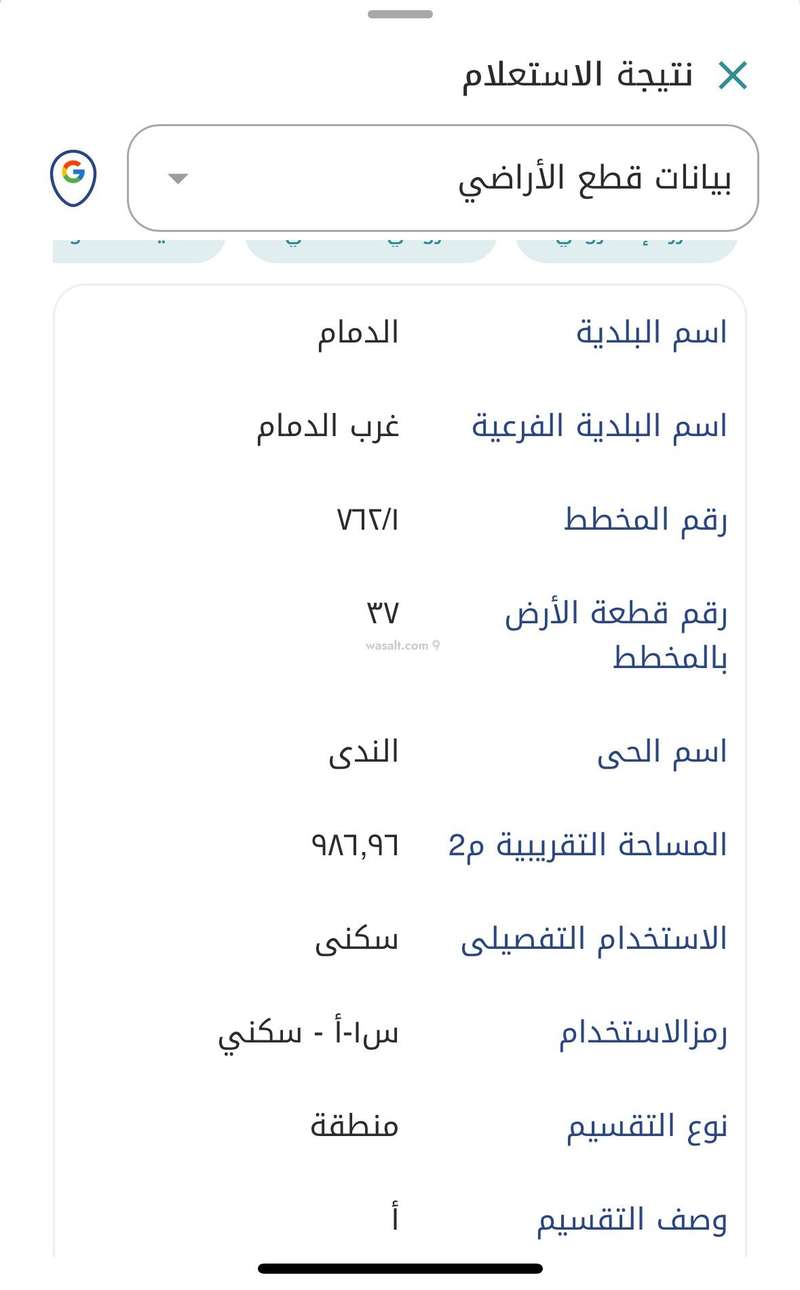Close the query result sheet

[x=733, y=76]
